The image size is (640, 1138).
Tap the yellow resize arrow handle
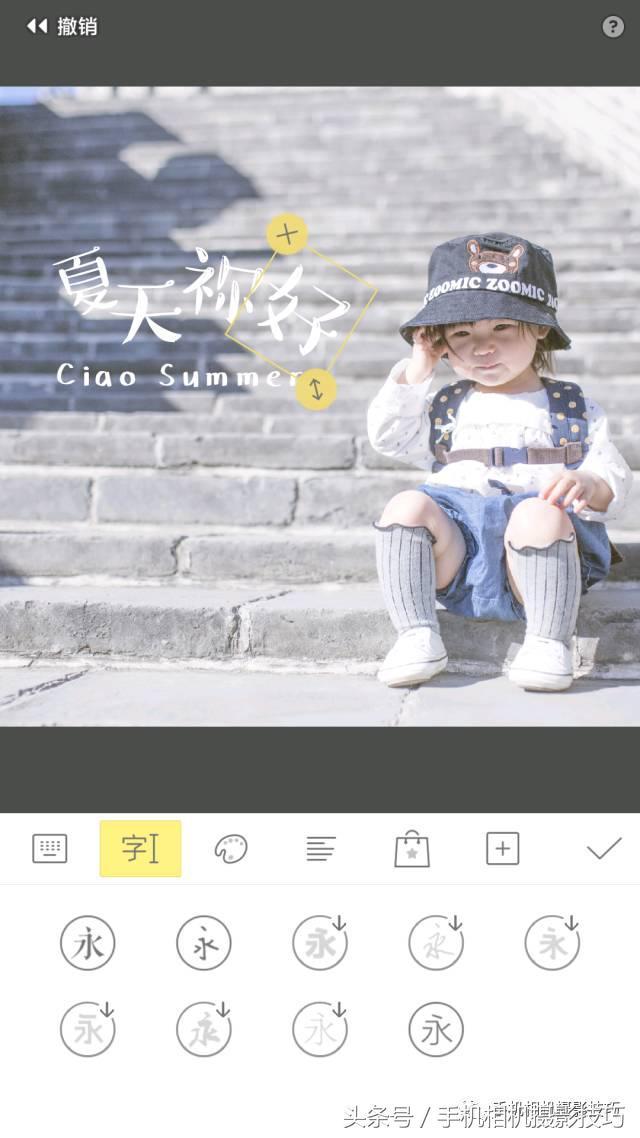coord(316,389)
